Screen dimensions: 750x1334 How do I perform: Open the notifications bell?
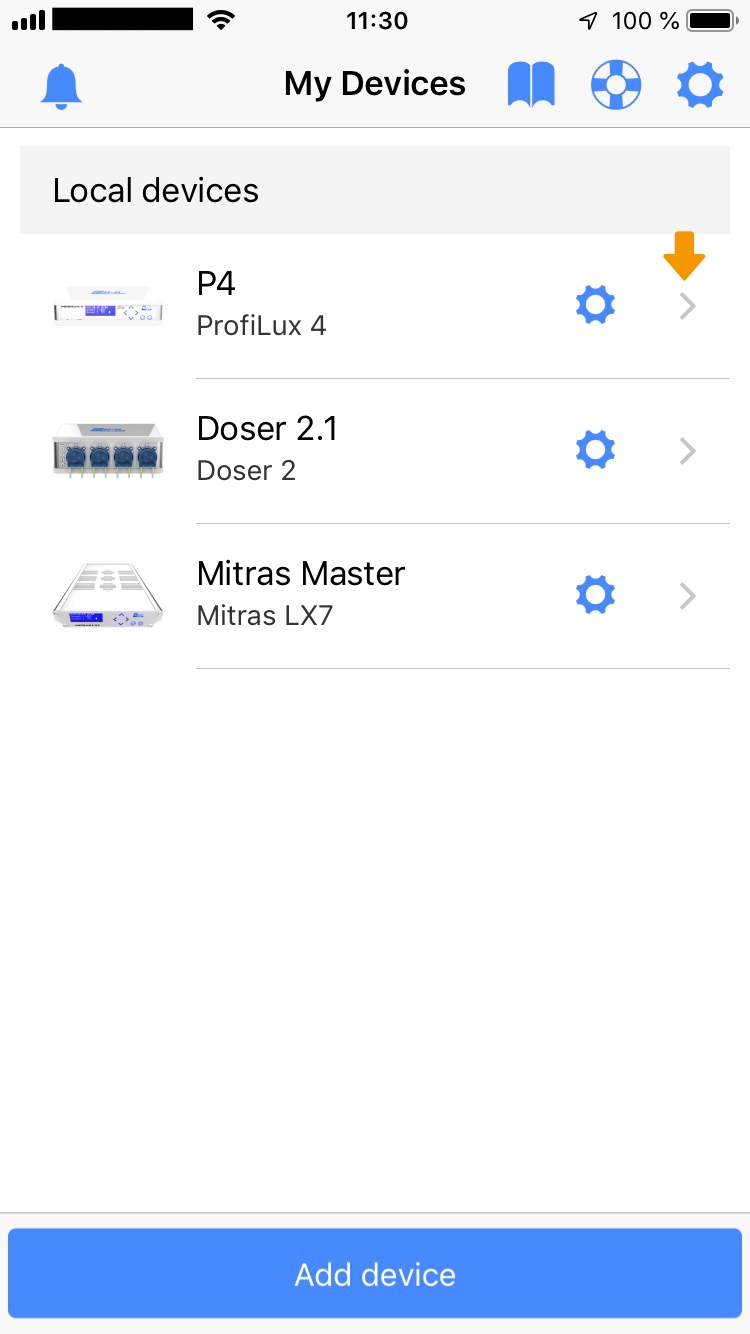pos(60,85)
